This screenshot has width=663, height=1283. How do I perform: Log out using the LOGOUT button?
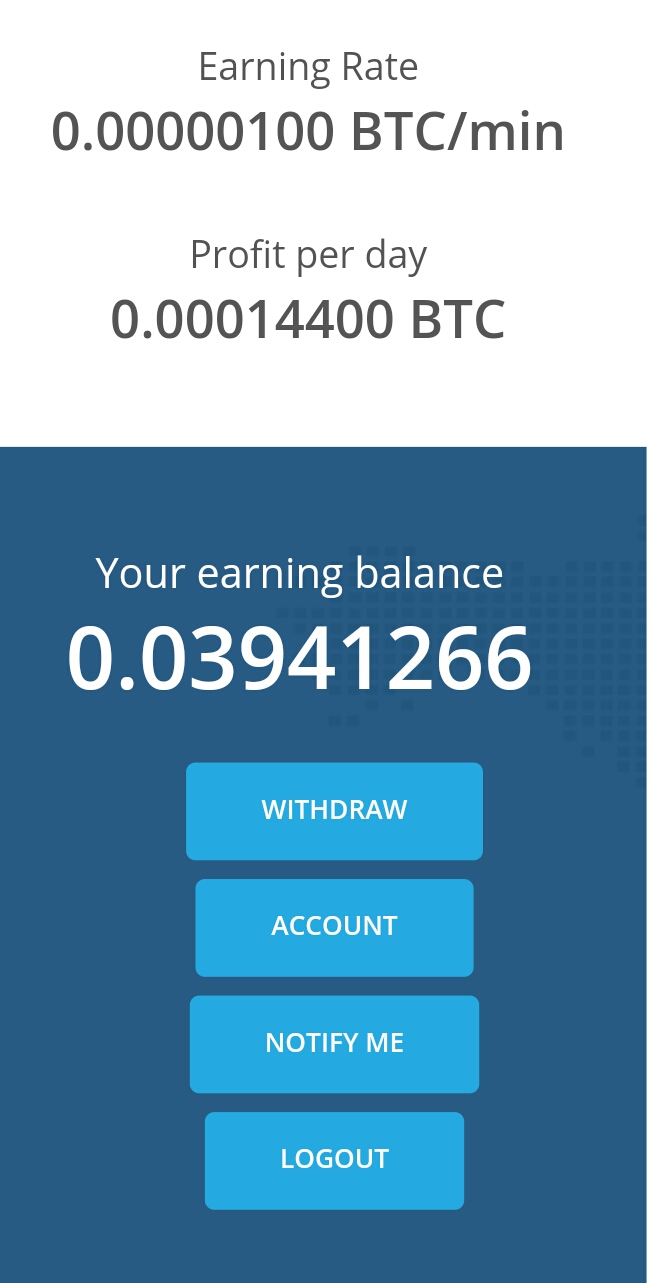click(x=334, y=1160)
